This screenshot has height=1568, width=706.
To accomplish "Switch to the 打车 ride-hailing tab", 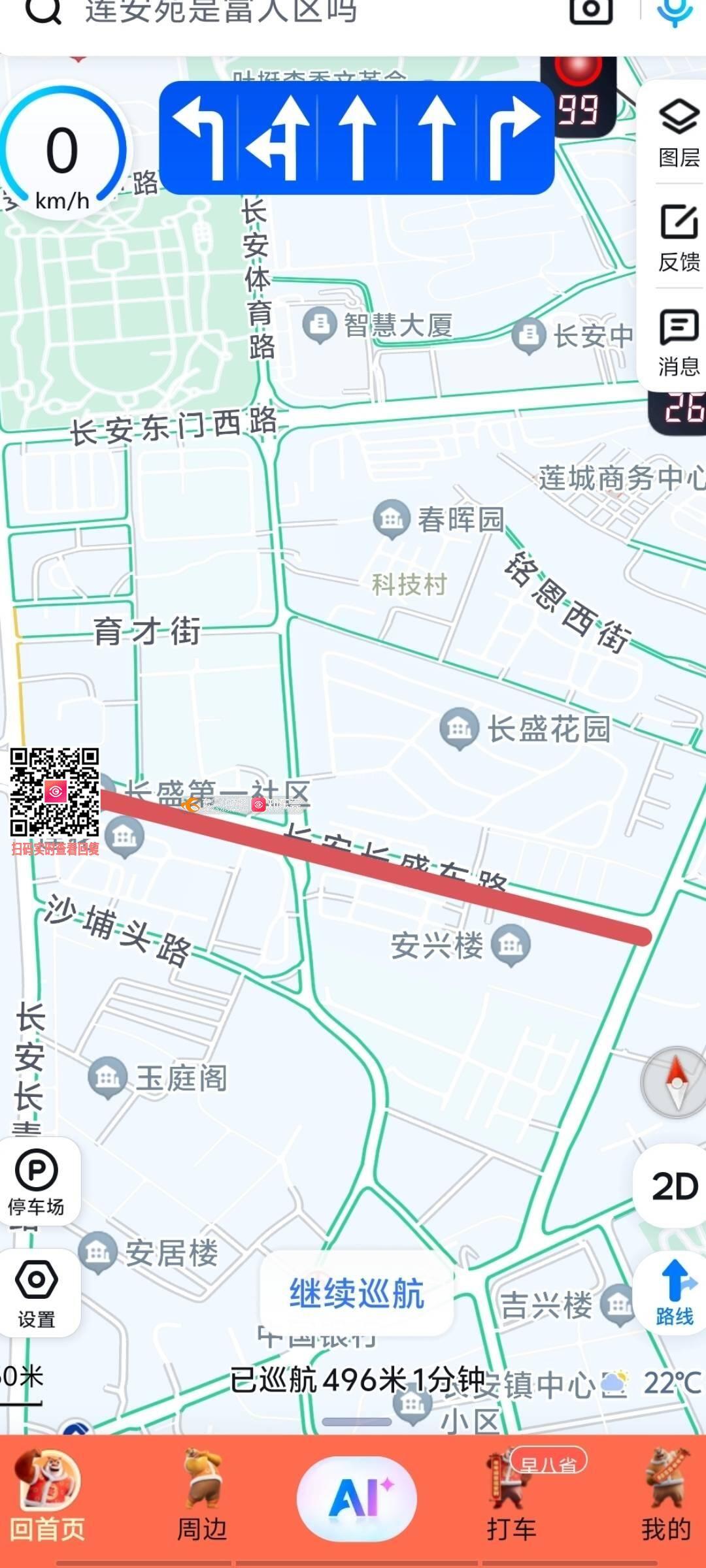I will pyautogui.click(x=511, y=1496).
